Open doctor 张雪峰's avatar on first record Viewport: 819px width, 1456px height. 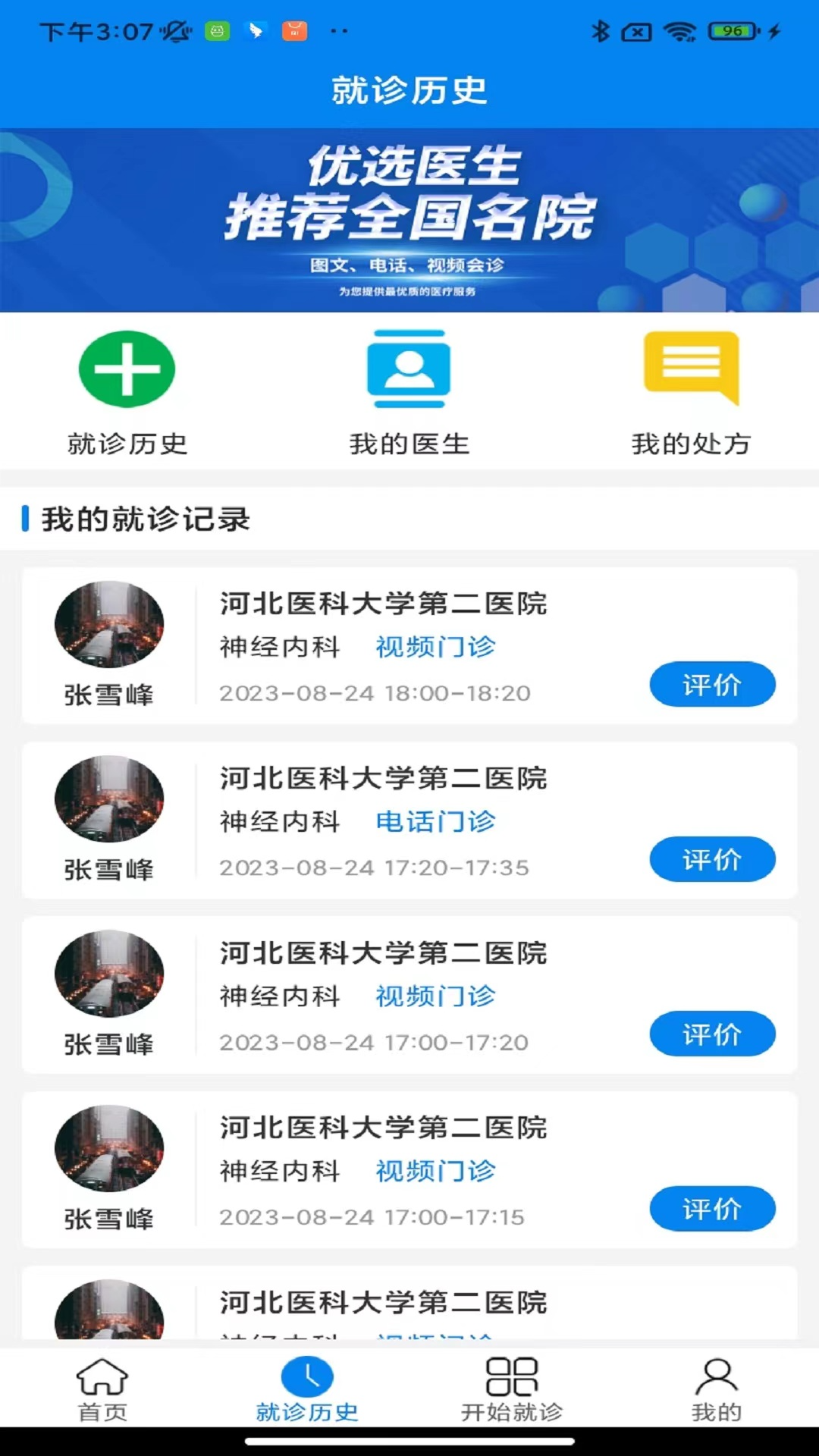pyautogui.click(x=108, y=623)
